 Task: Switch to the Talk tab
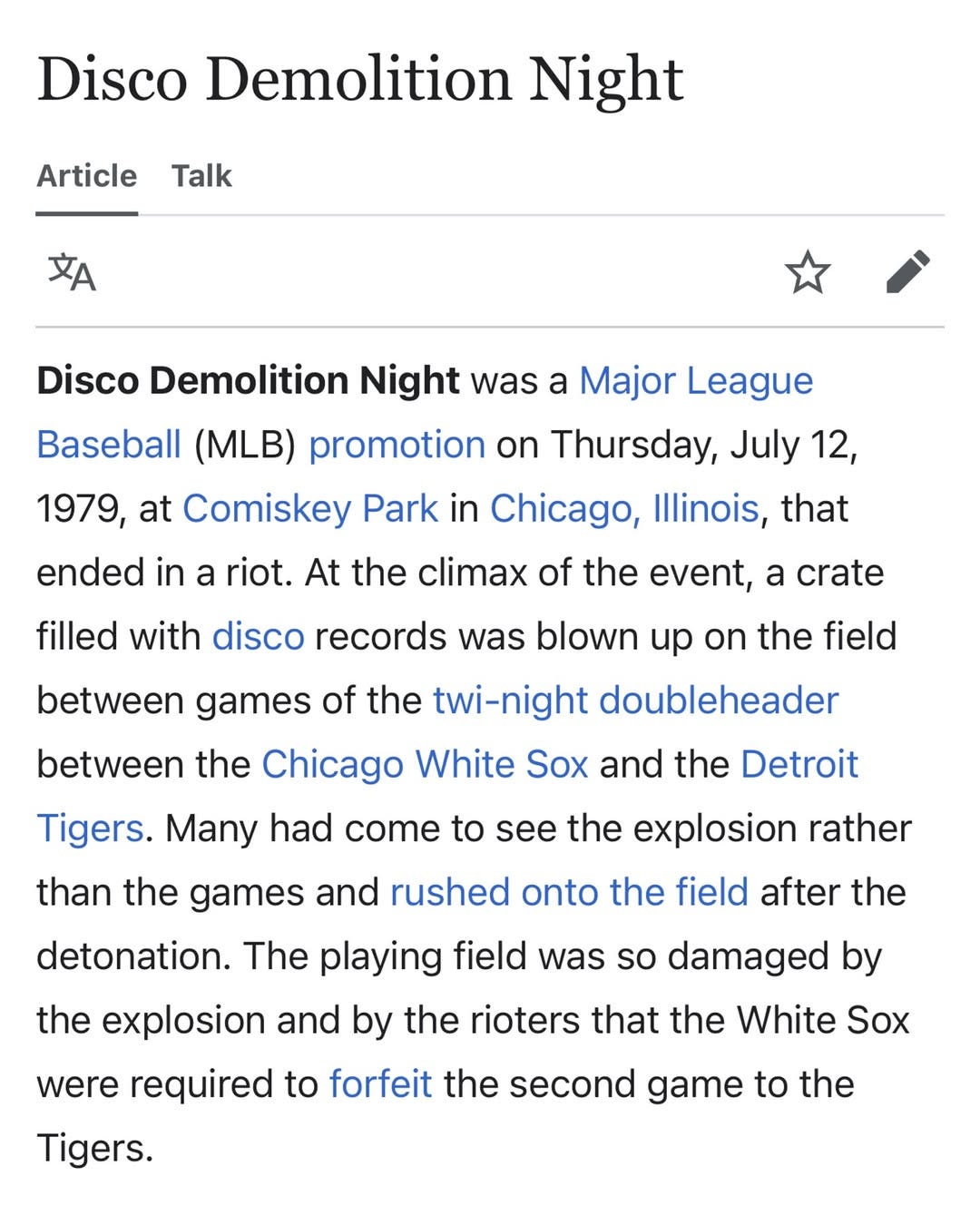[x=201, y=176]
